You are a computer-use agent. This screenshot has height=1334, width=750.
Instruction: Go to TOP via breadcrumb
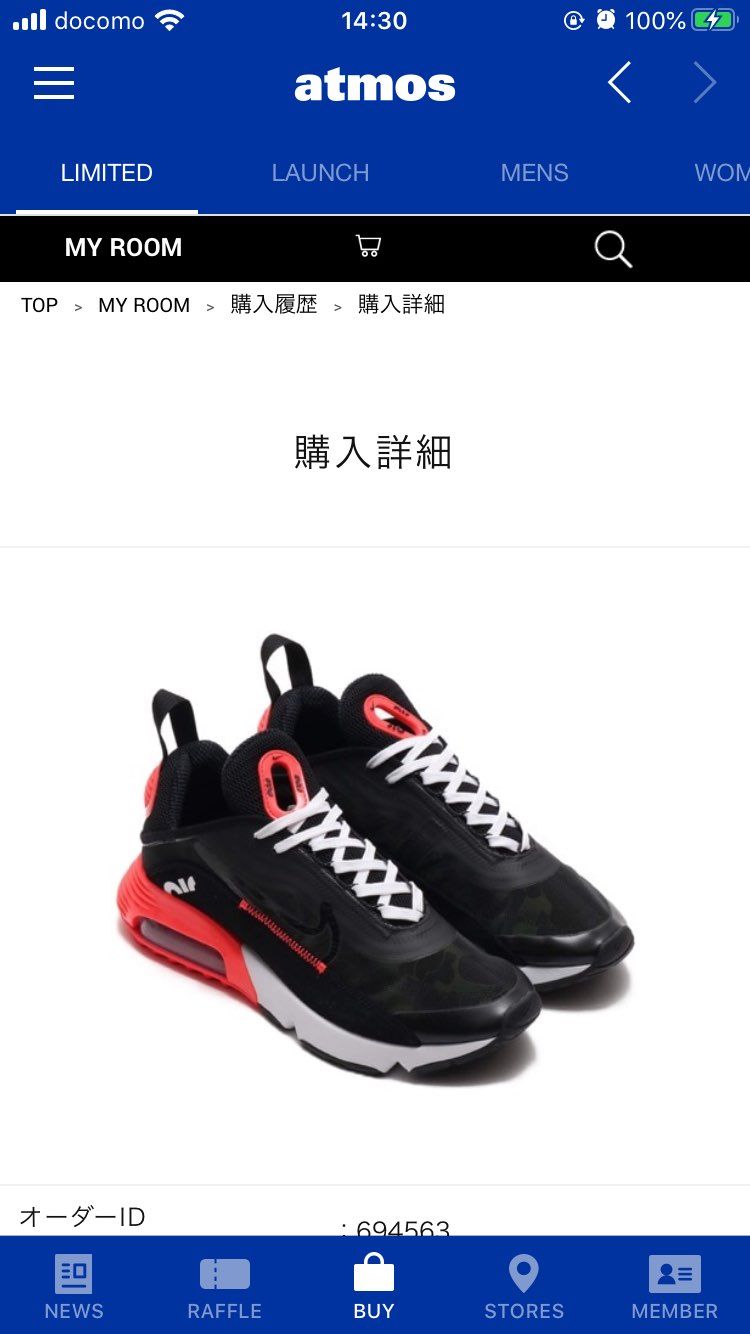40,306
